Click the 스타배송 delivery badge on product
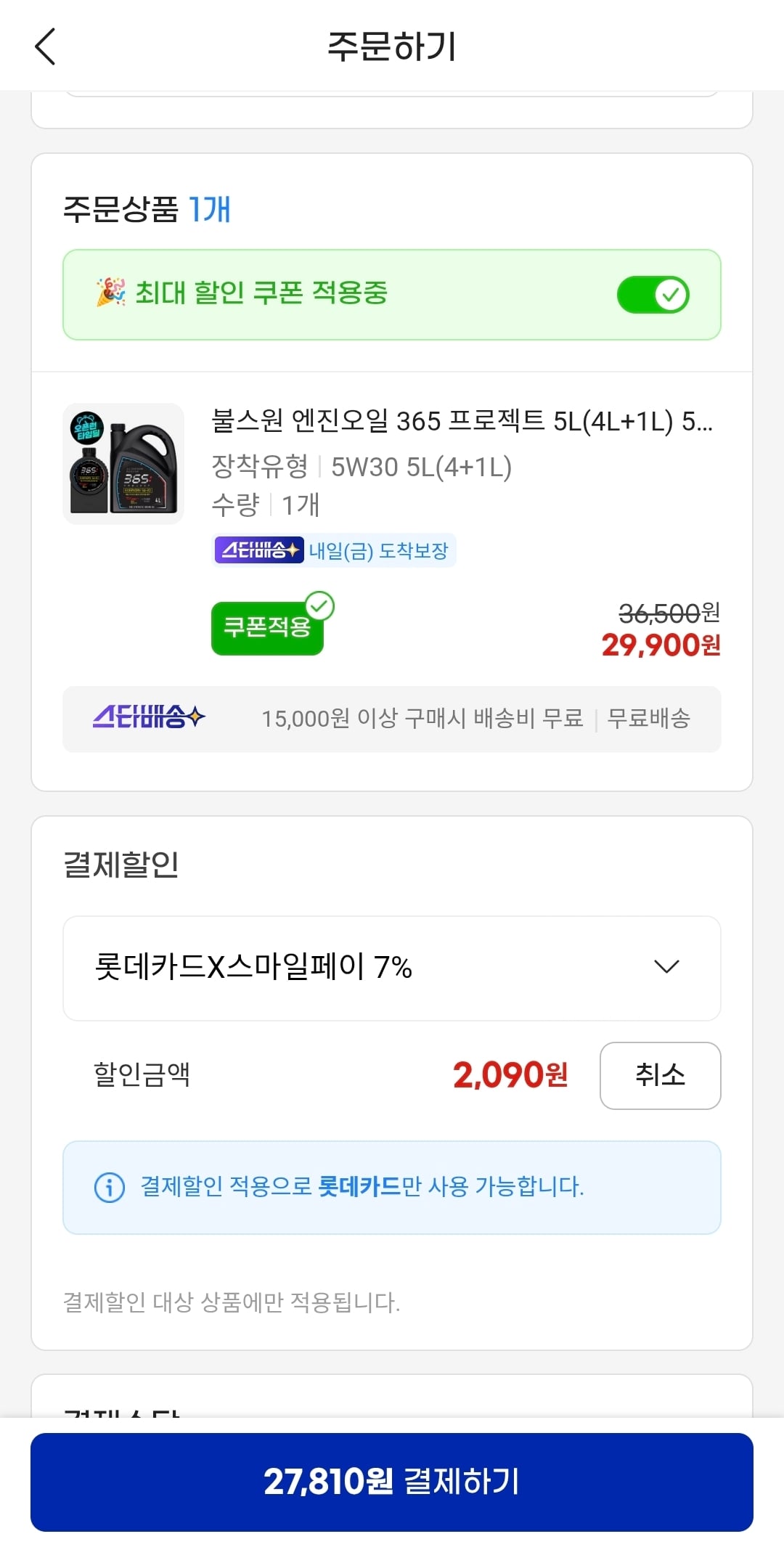 coord(258,550)
